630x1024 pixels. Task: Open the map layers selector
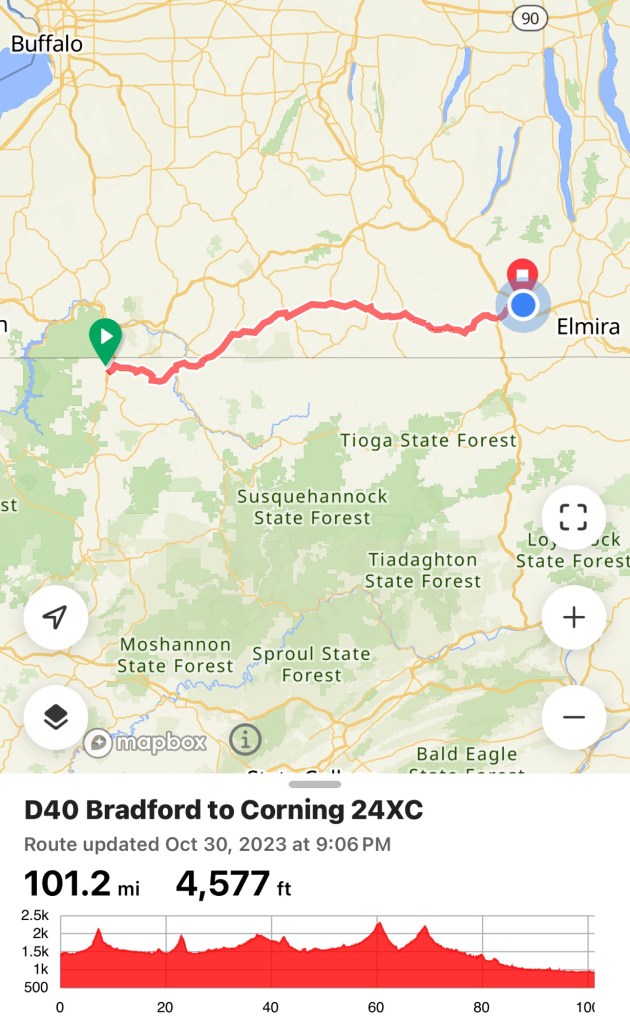click(56, 717)
